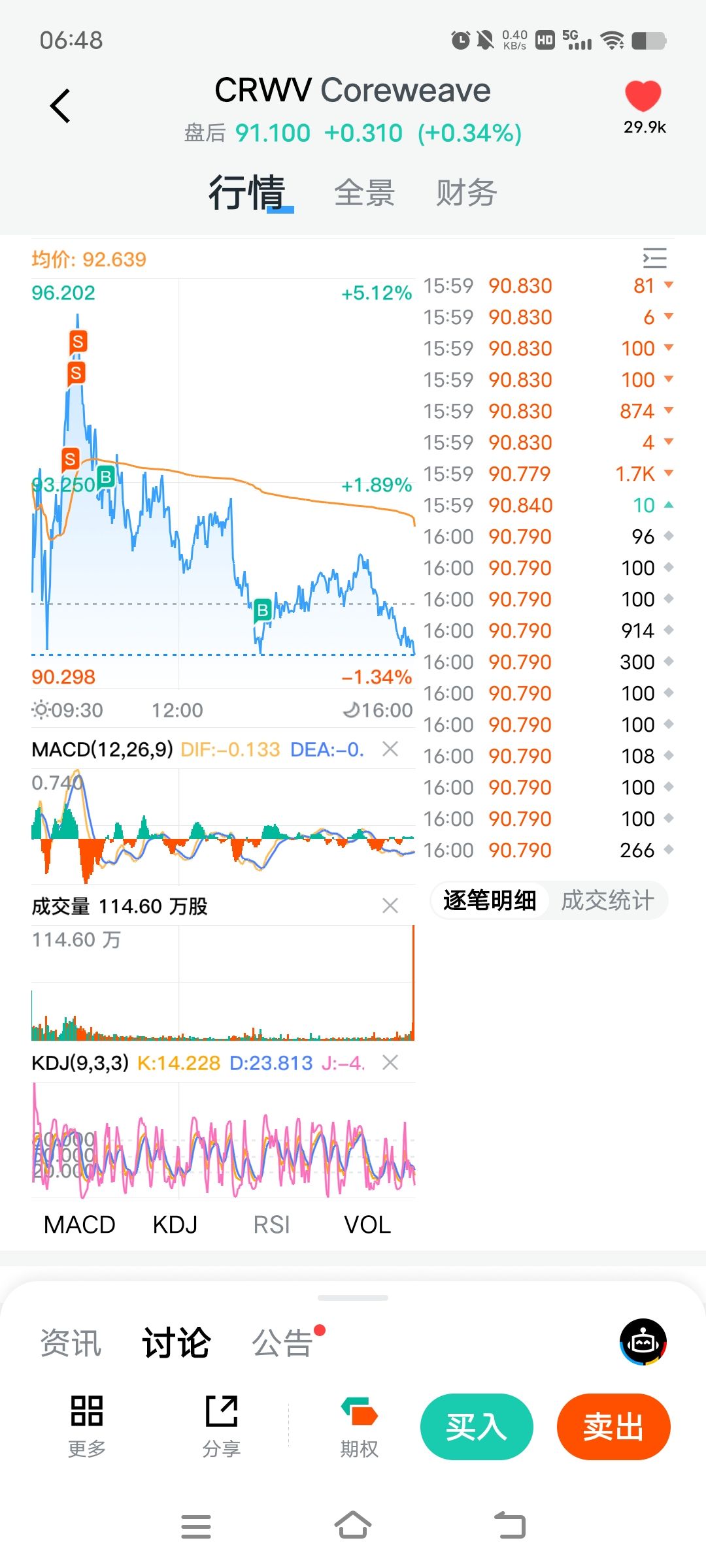
Task: Open the 更多 menu
Action: point(86,1426)
